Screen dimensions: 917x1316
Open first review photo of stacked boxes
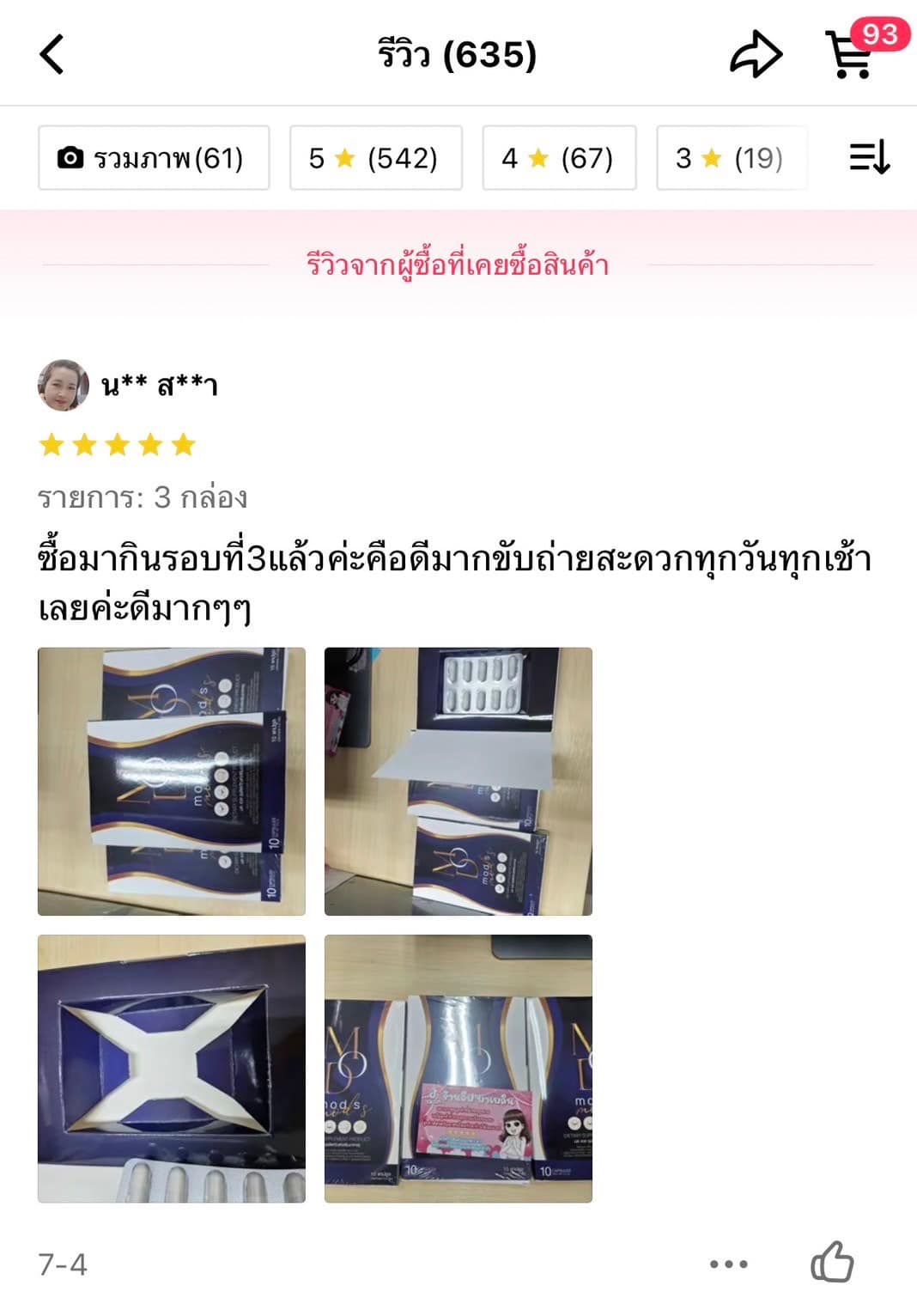click(172, 781)
